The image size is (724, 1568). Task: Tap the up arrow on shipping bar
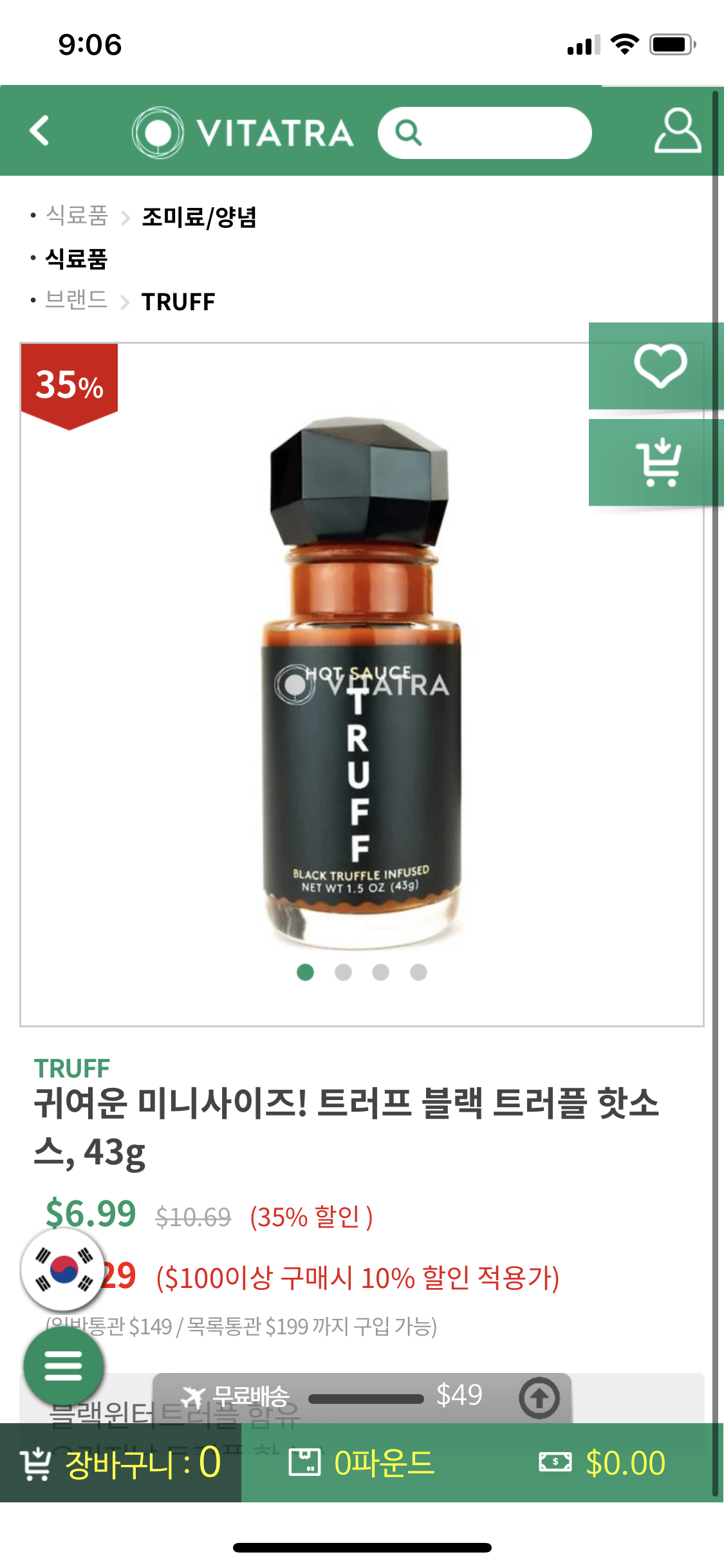coord(539,1397)
